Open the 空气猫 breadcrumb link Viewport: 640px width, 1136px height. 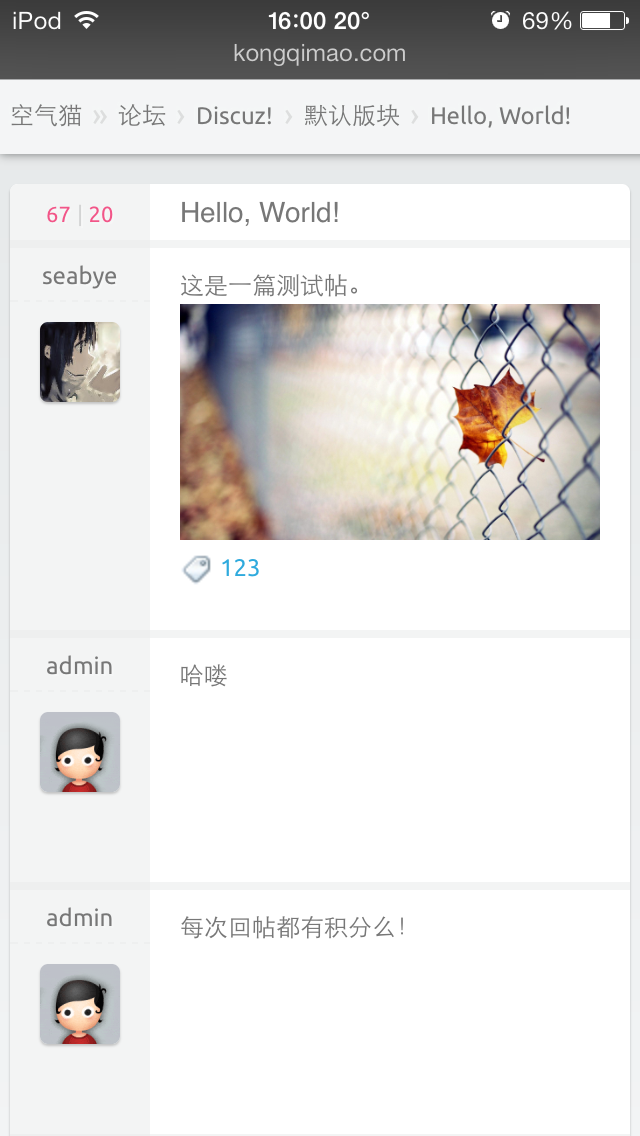pyautogui.click(x=46, y=116)
